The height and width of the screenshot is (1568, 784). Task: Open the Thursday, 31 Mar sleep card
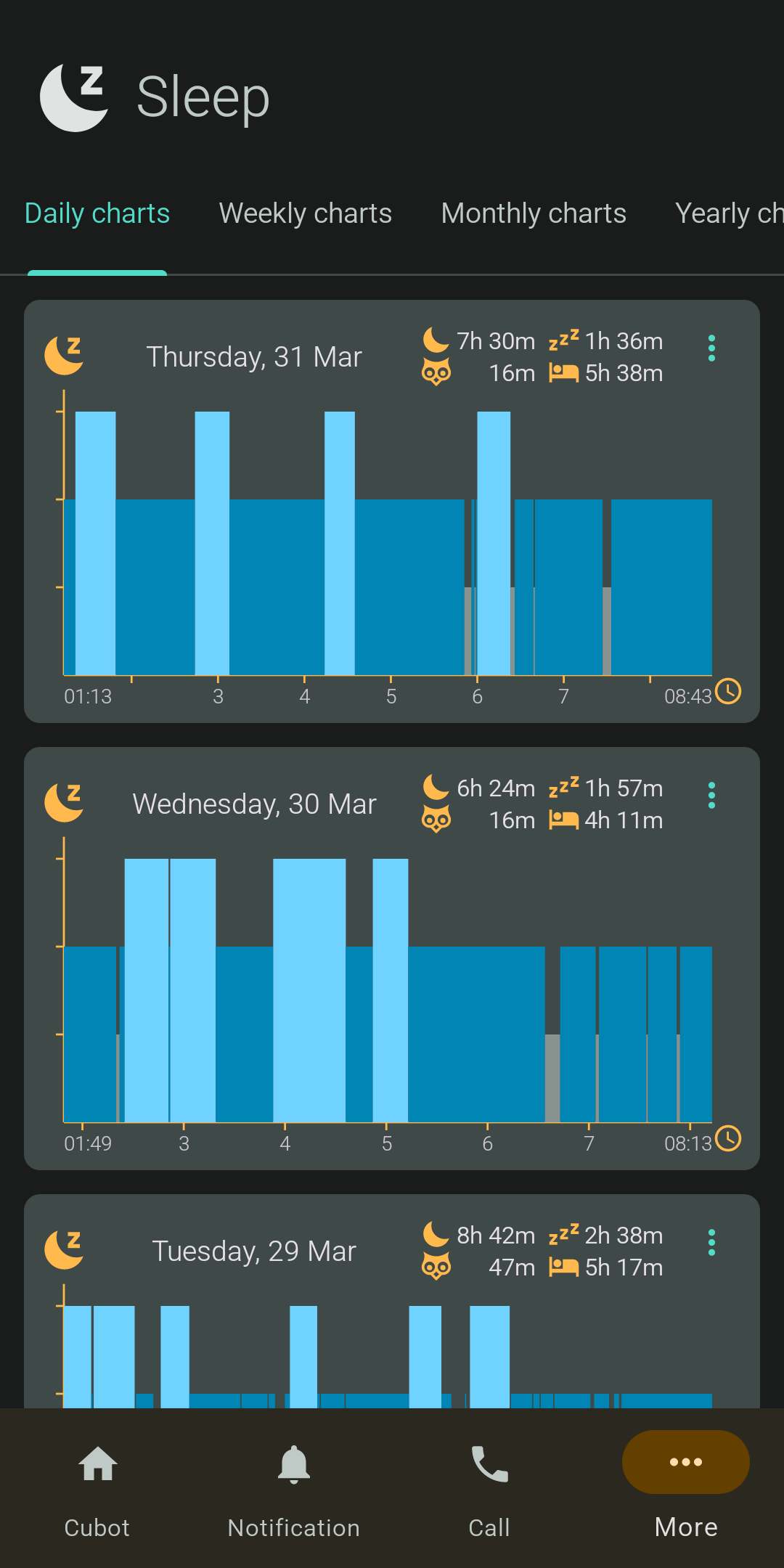[254, 357]
